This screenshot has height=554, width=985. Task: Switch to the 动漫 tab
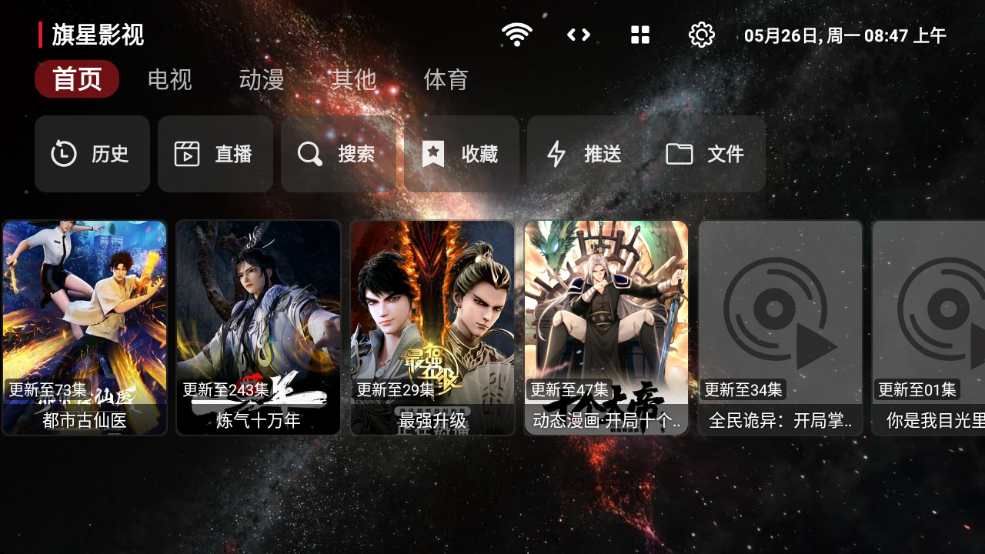261,80
